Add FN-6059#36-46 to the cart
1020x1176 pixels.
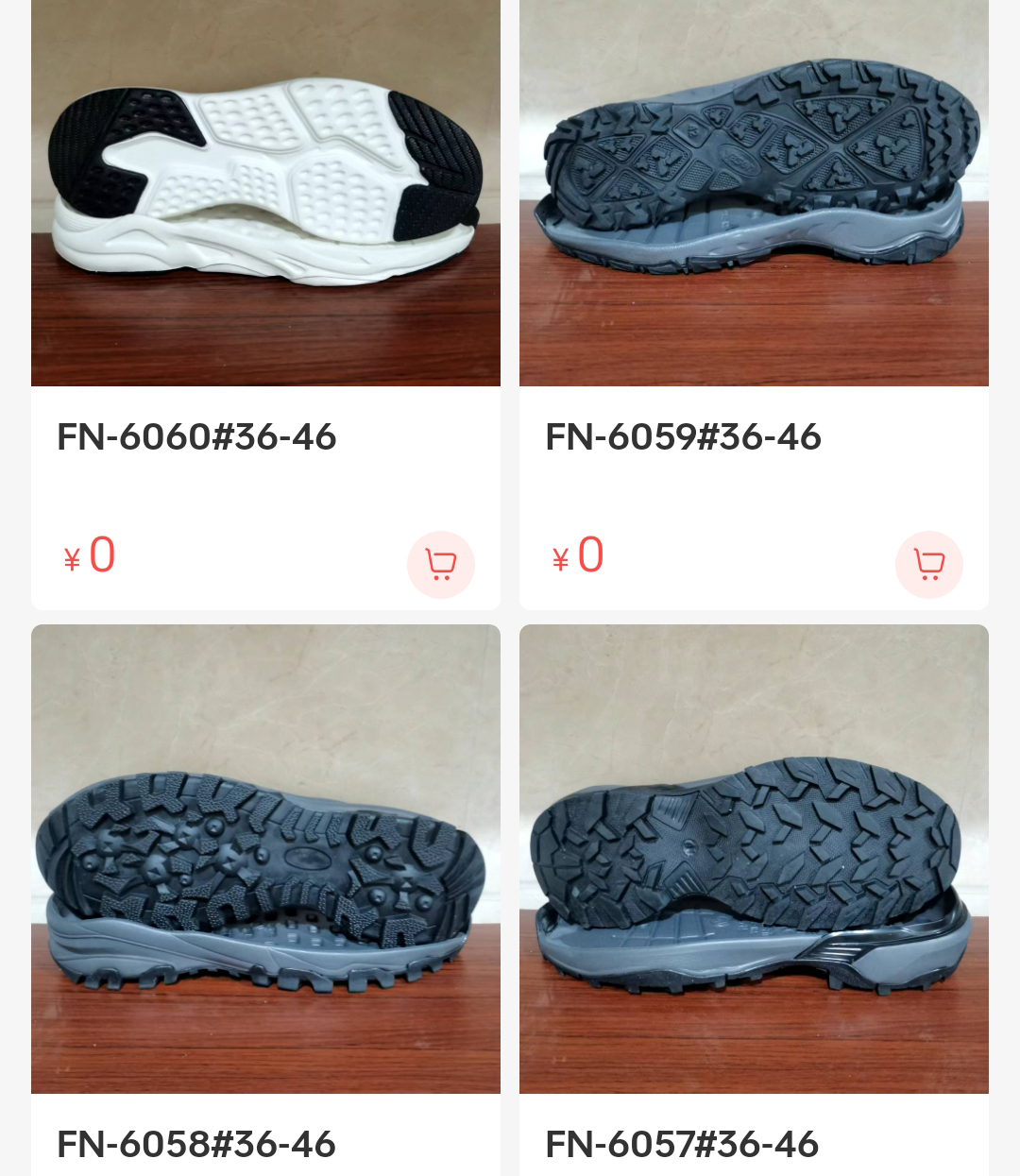pos(928,565)
